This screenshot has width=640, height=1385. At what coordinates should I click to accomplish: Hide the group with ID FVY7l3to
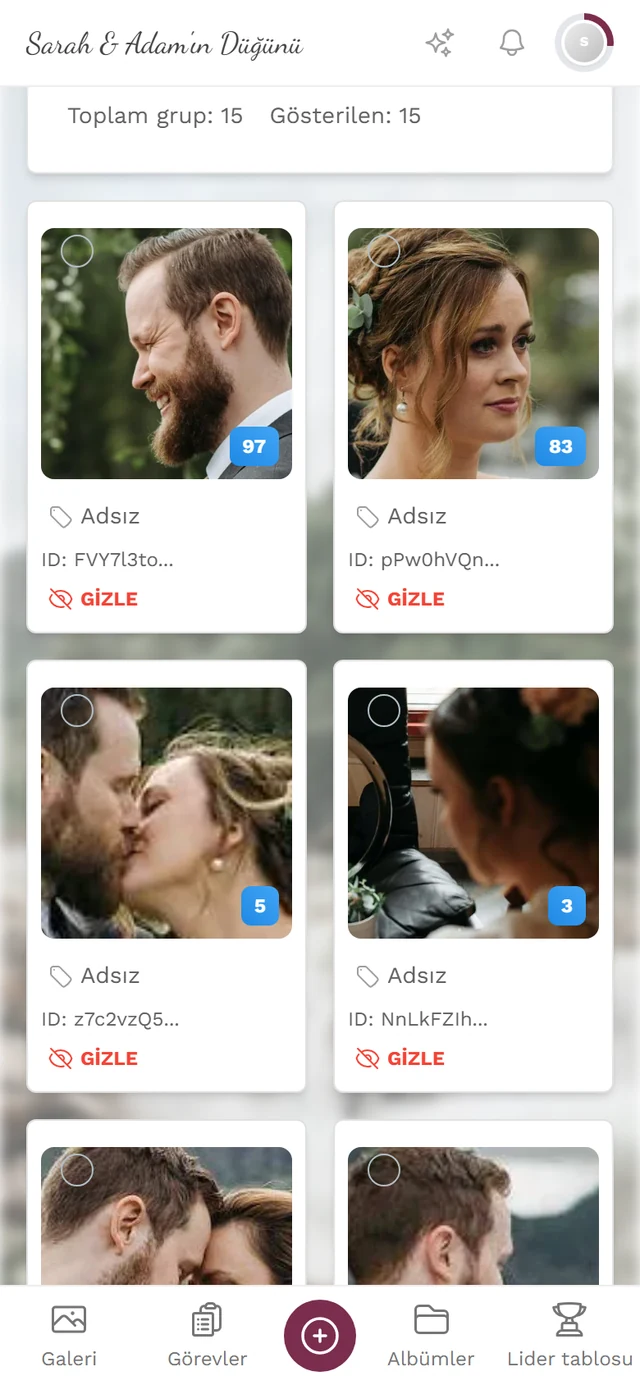94,599
